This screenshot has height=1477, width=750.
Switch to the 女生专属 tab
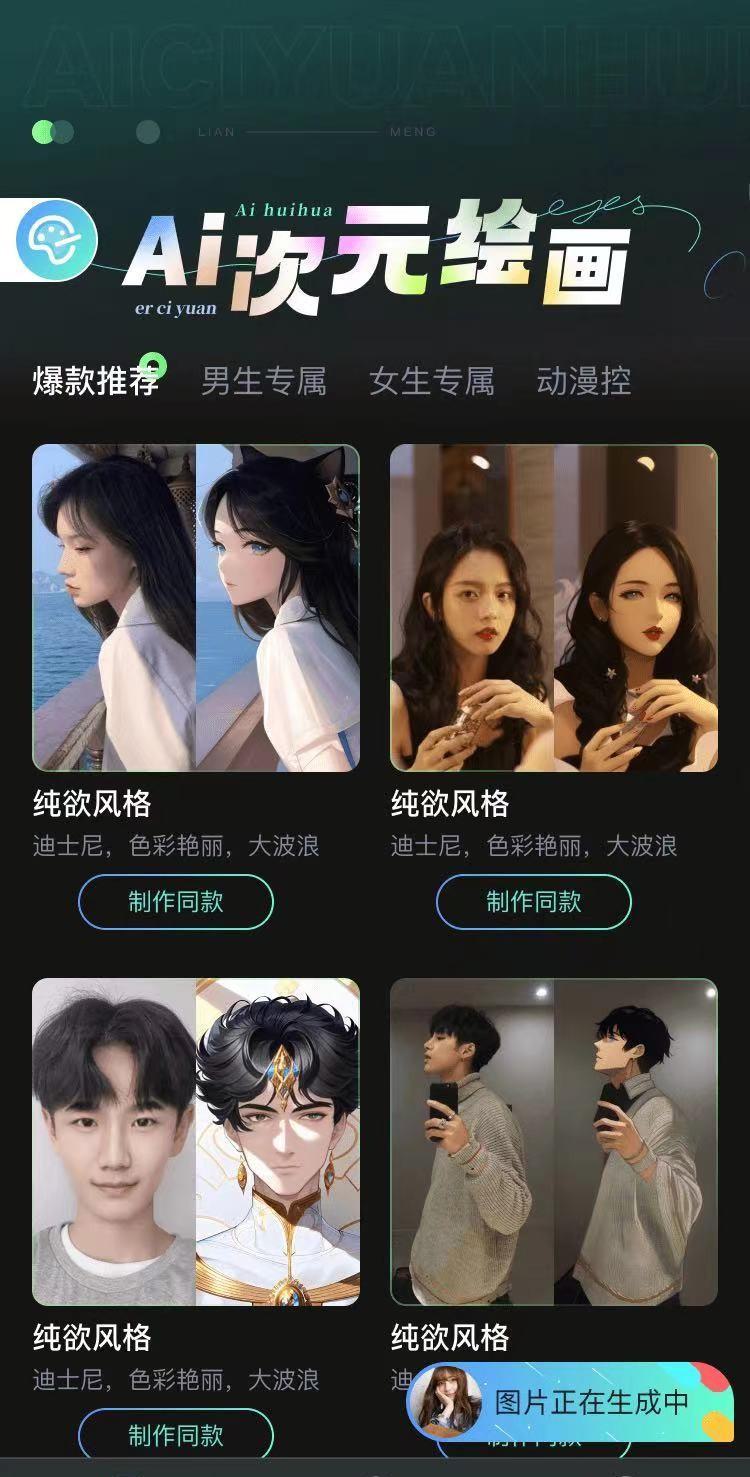(x=432, y=381)
